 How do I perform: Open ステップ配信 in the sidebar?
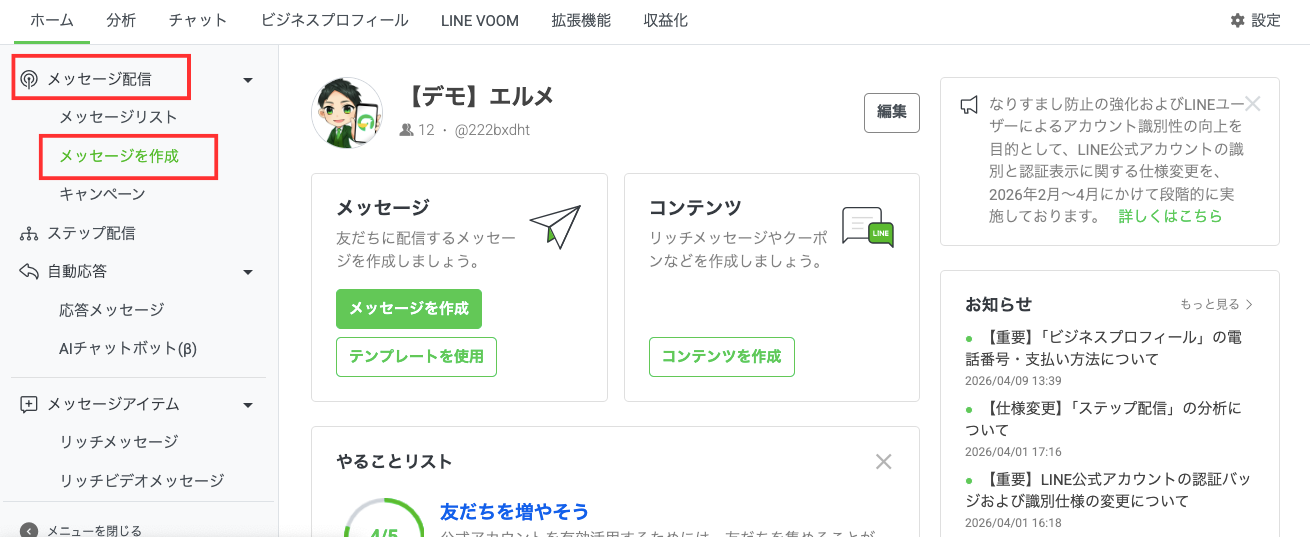(91, 233)
